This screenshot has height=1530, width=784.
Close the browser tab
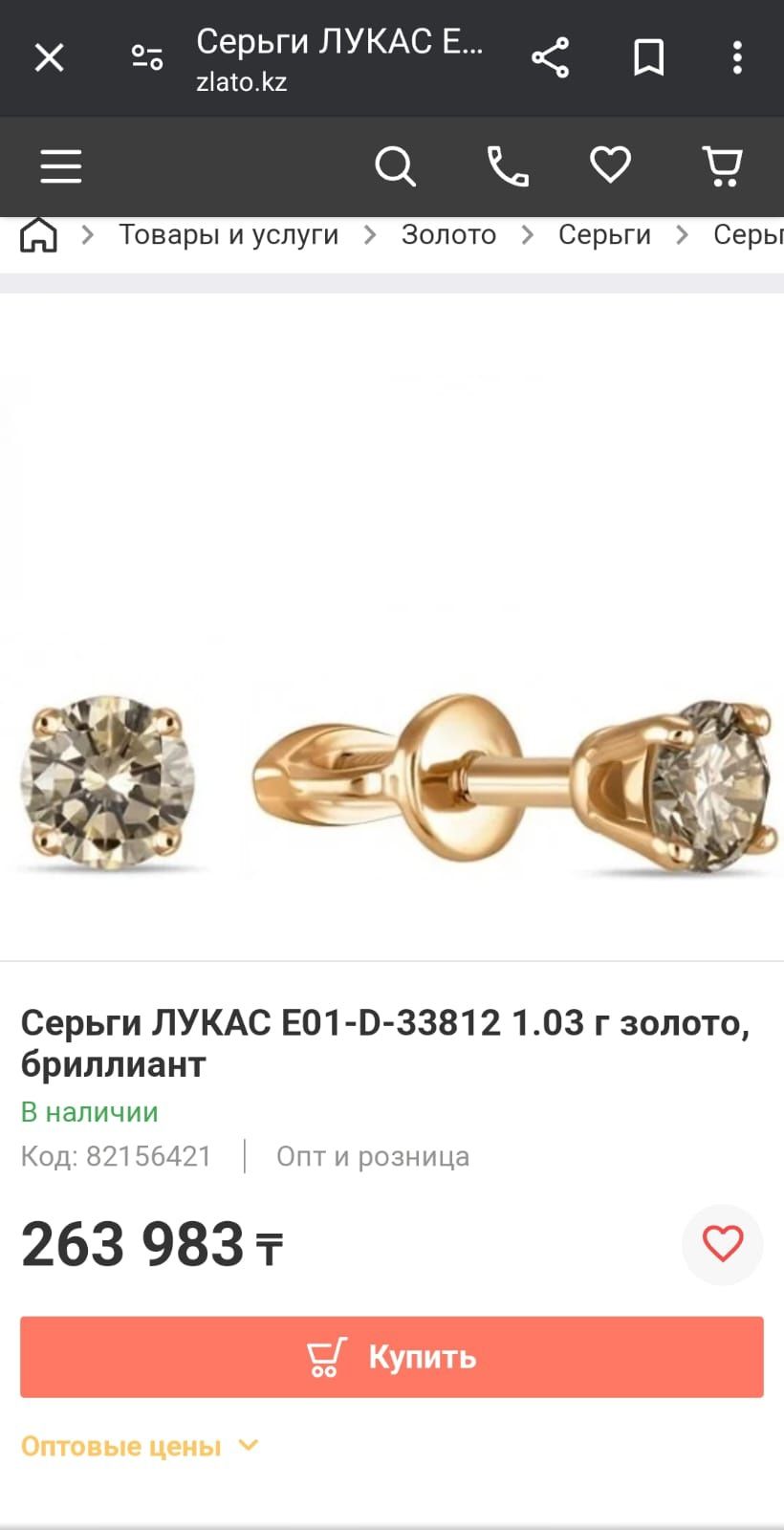pyautogui.click(x=50, y=58)
